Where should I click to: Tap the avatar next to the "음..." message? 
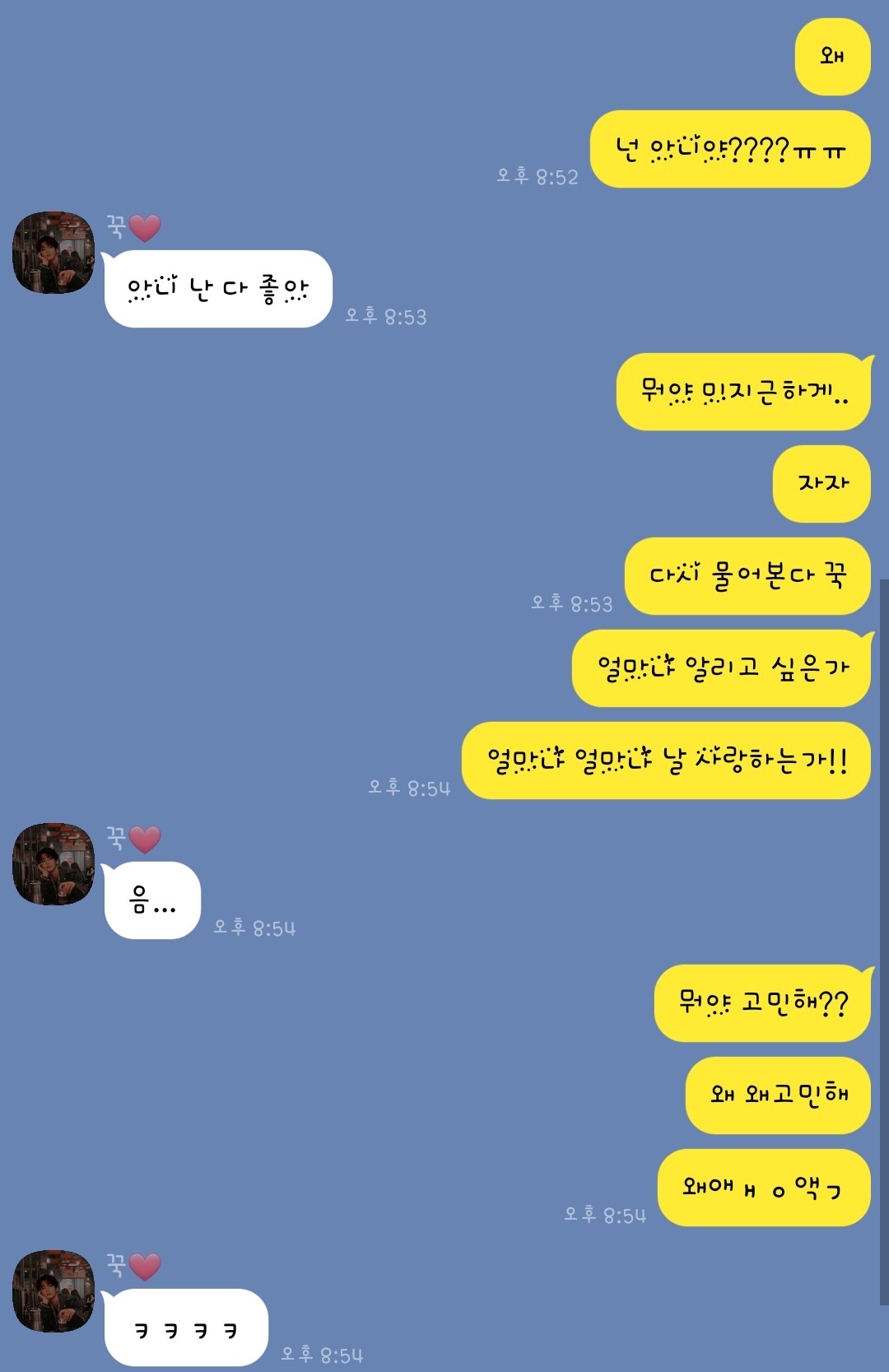[x=54, y=864]
